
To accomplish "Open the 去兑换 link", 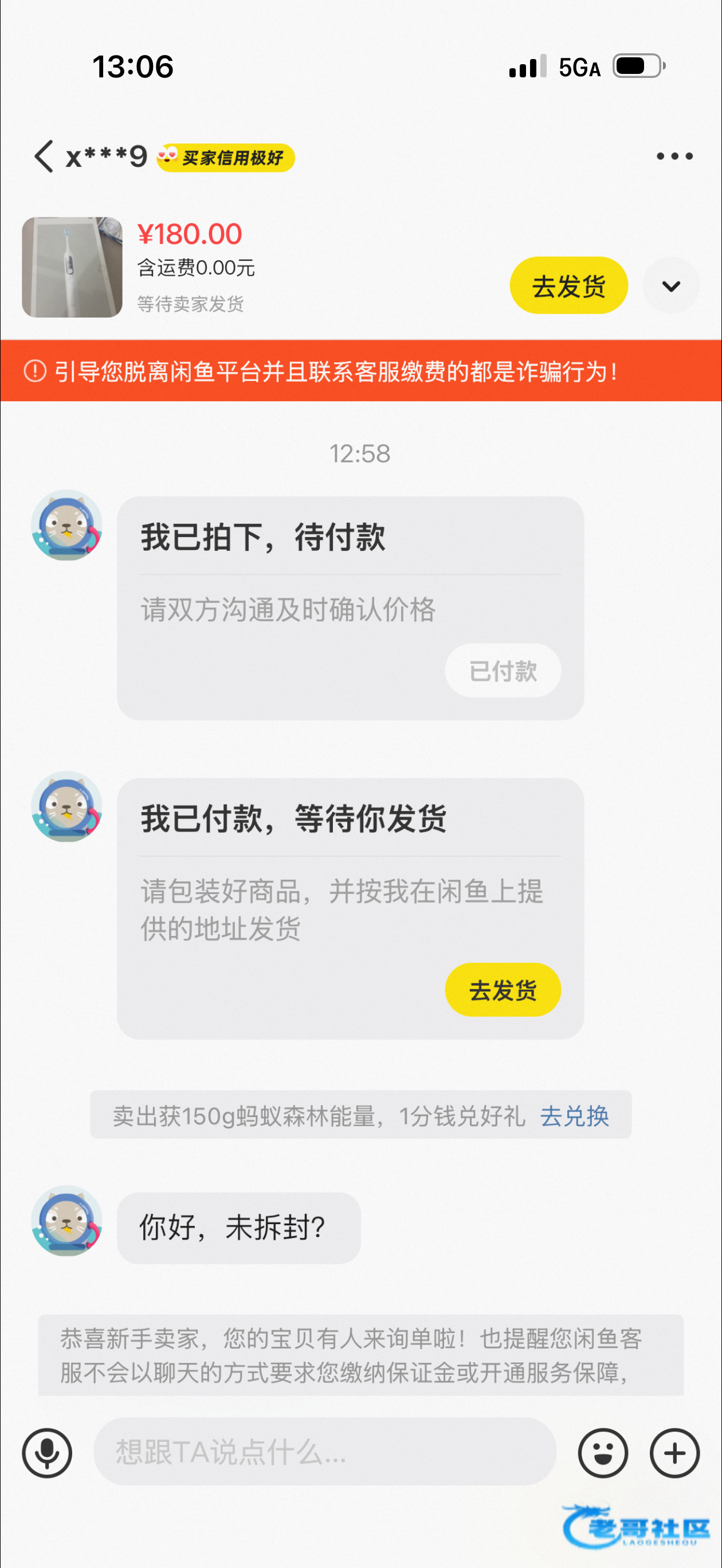I will point(574,1116).
